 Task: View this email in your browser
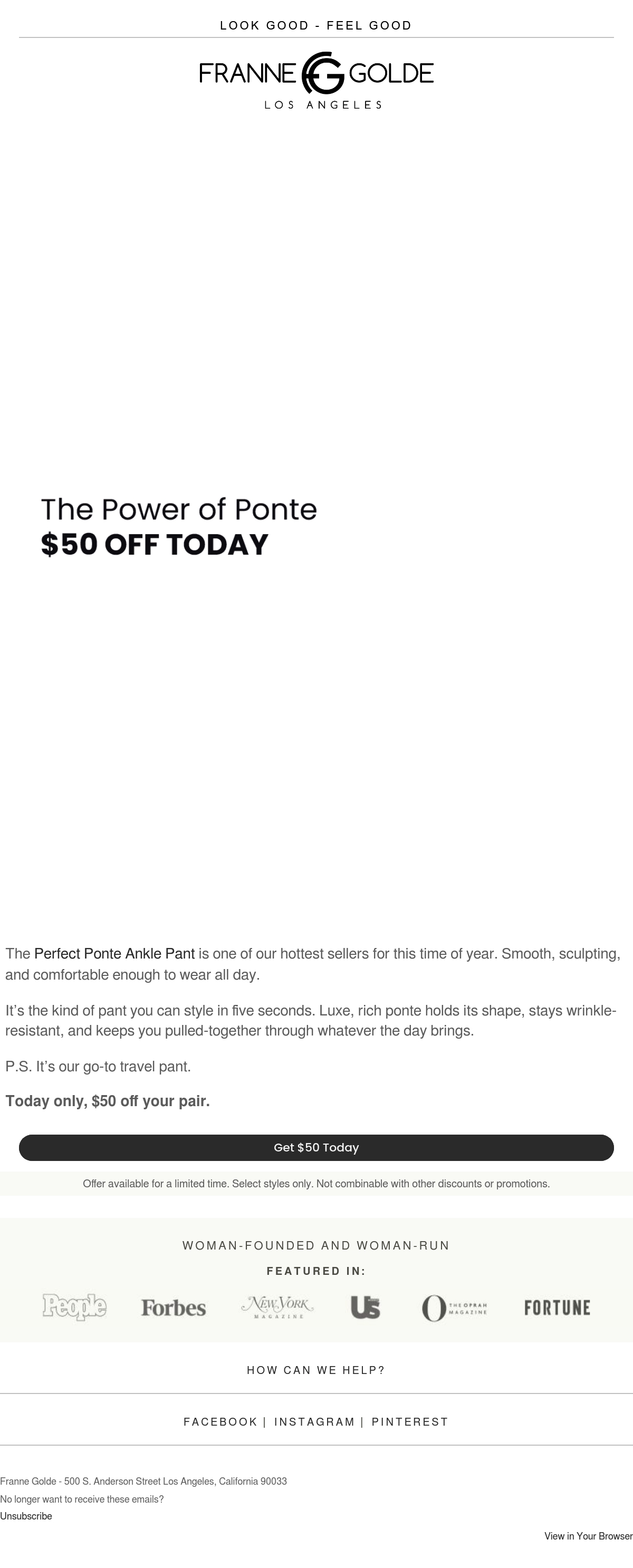589,1536
